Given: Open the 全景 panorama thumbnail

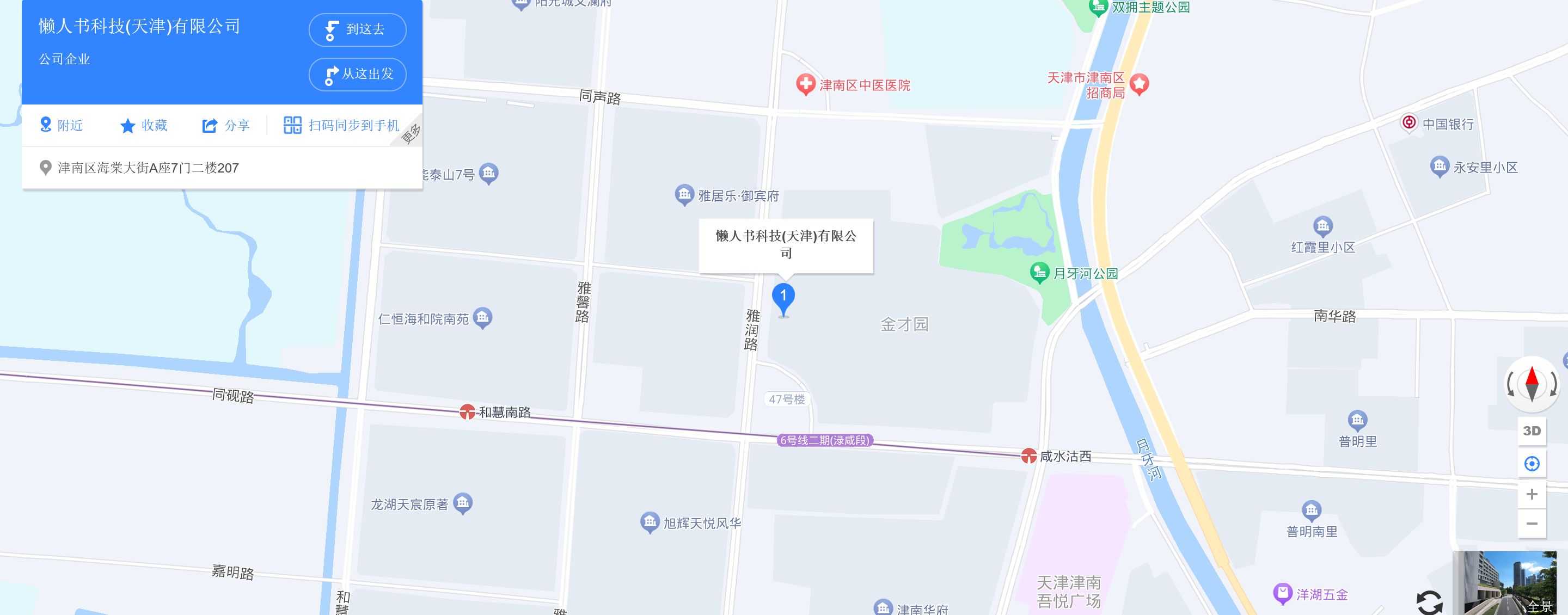Looking at the screenshot, I should click(x=1505, y=582).
